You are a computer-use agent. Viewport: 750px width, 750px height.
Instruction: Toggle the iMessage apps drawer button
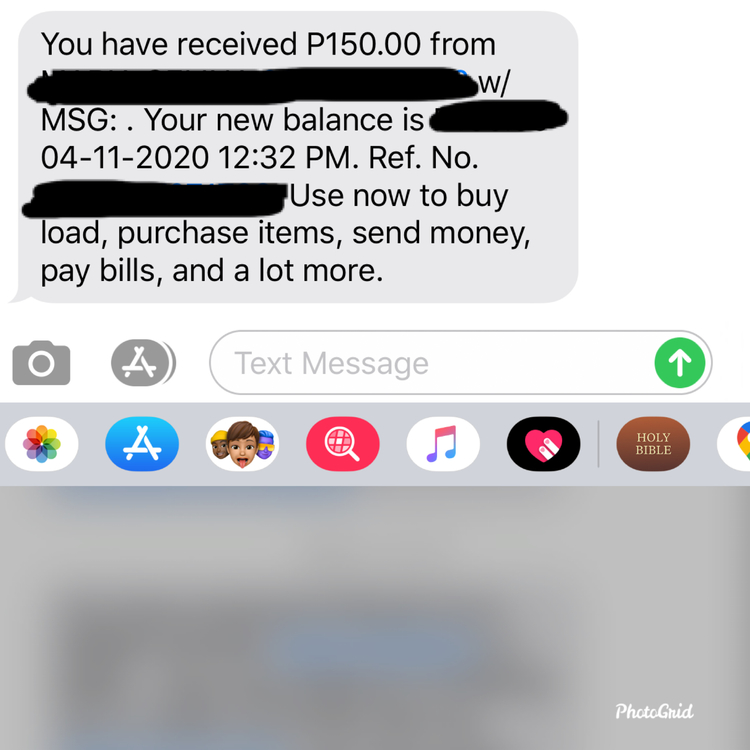point(141,363)
